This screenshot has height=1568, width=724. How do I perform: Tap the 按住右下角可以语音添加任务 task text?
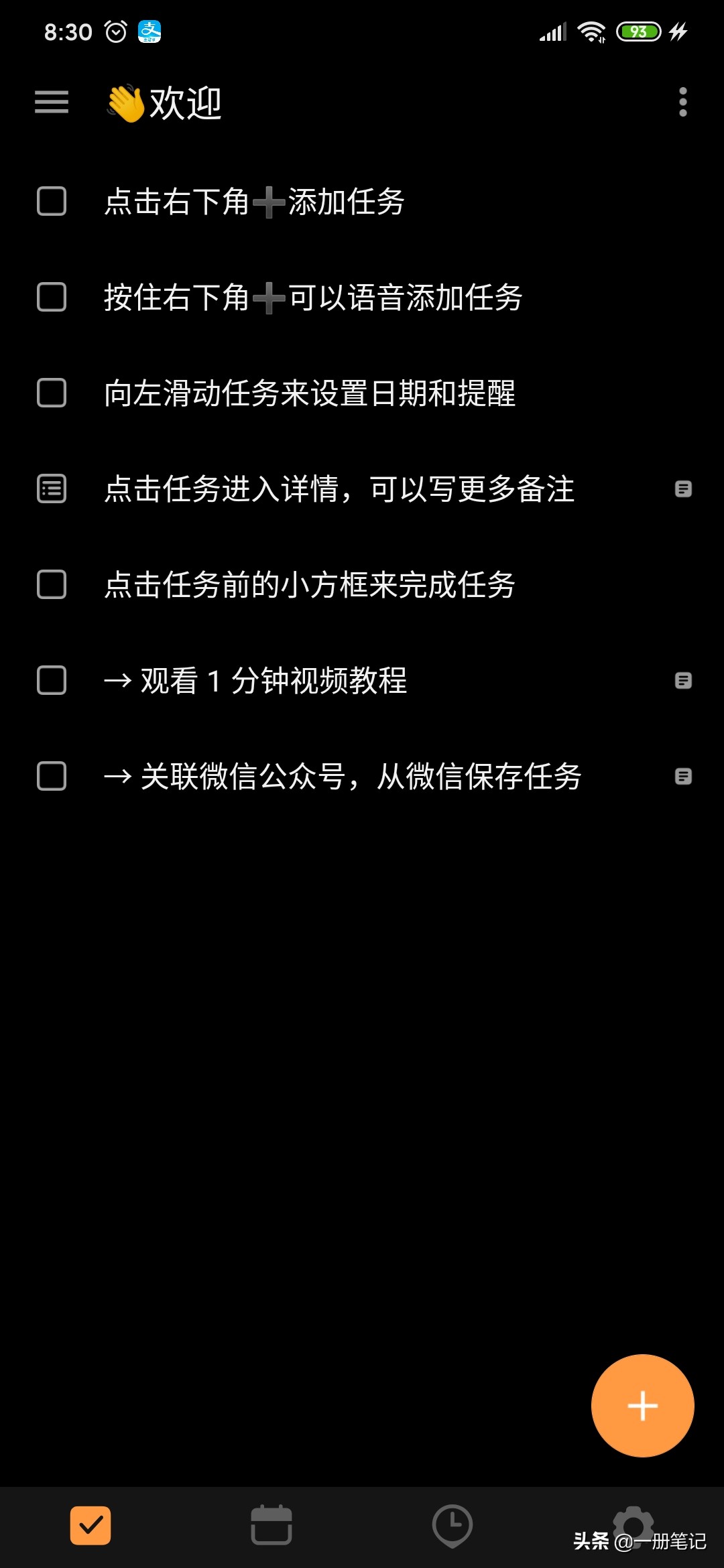[x=315, y=298]
